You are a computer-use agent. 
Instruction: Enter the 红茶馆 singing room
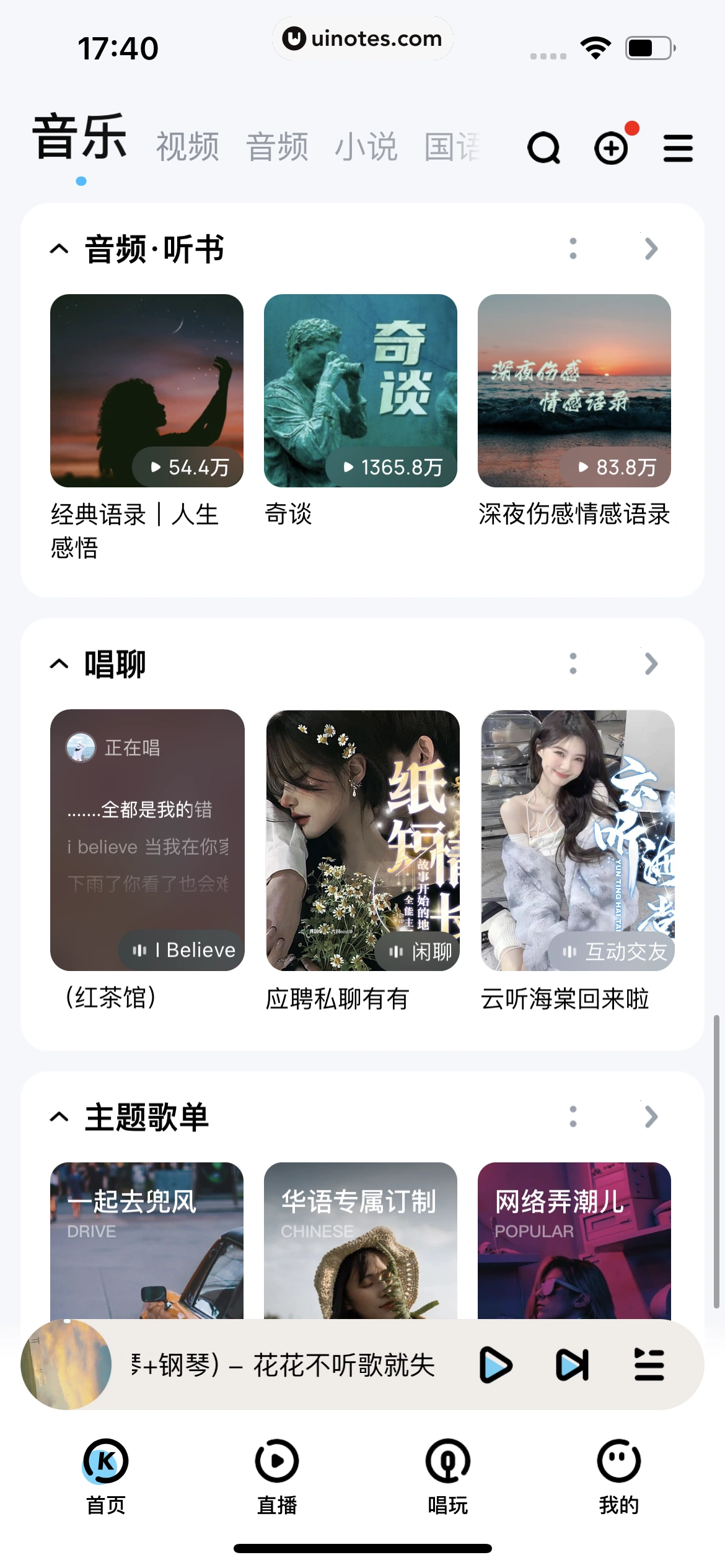pos(147,840)
